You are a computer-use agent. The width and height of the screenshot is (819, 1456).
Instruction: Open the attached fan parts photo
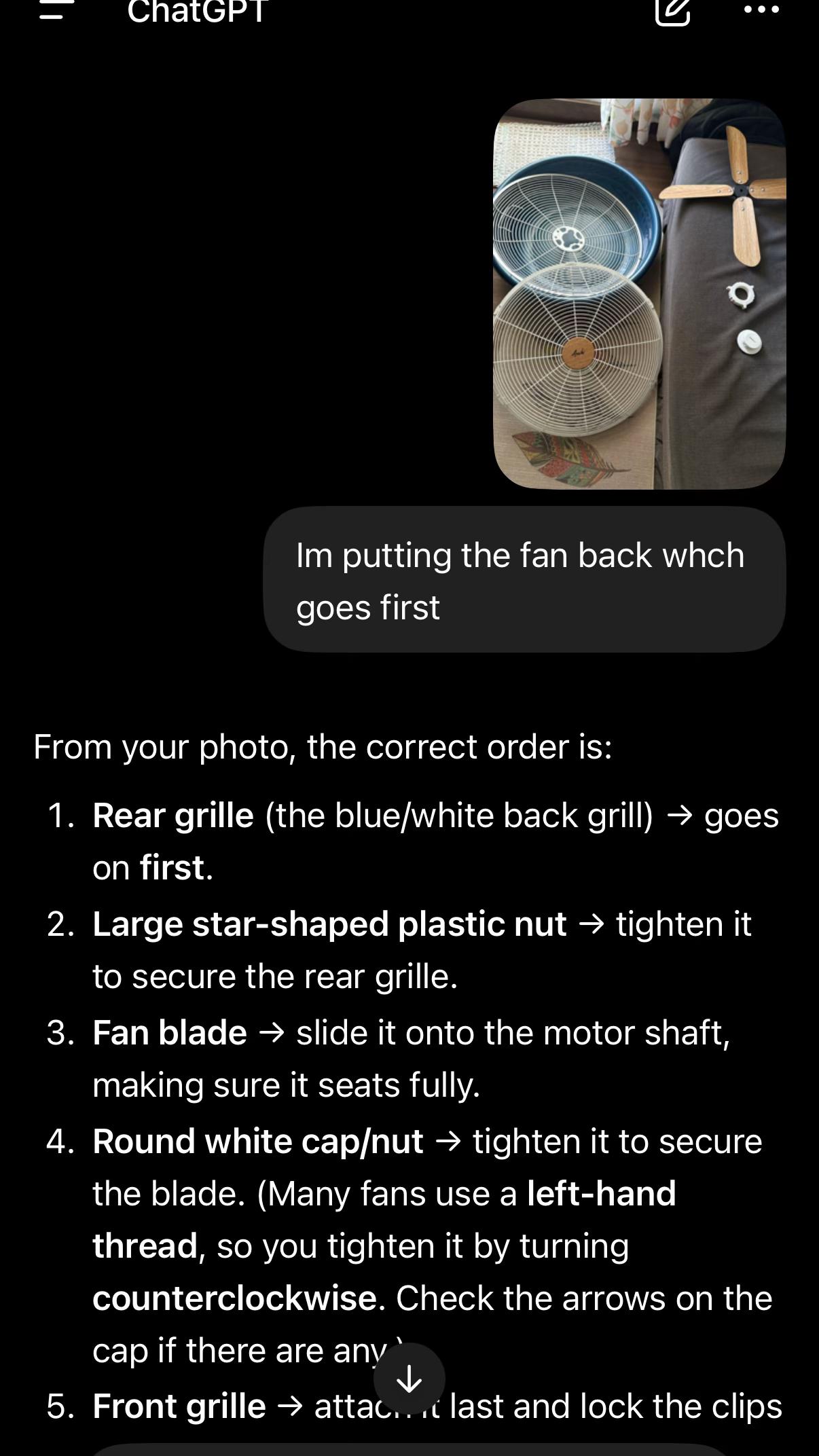pos(640,294)
